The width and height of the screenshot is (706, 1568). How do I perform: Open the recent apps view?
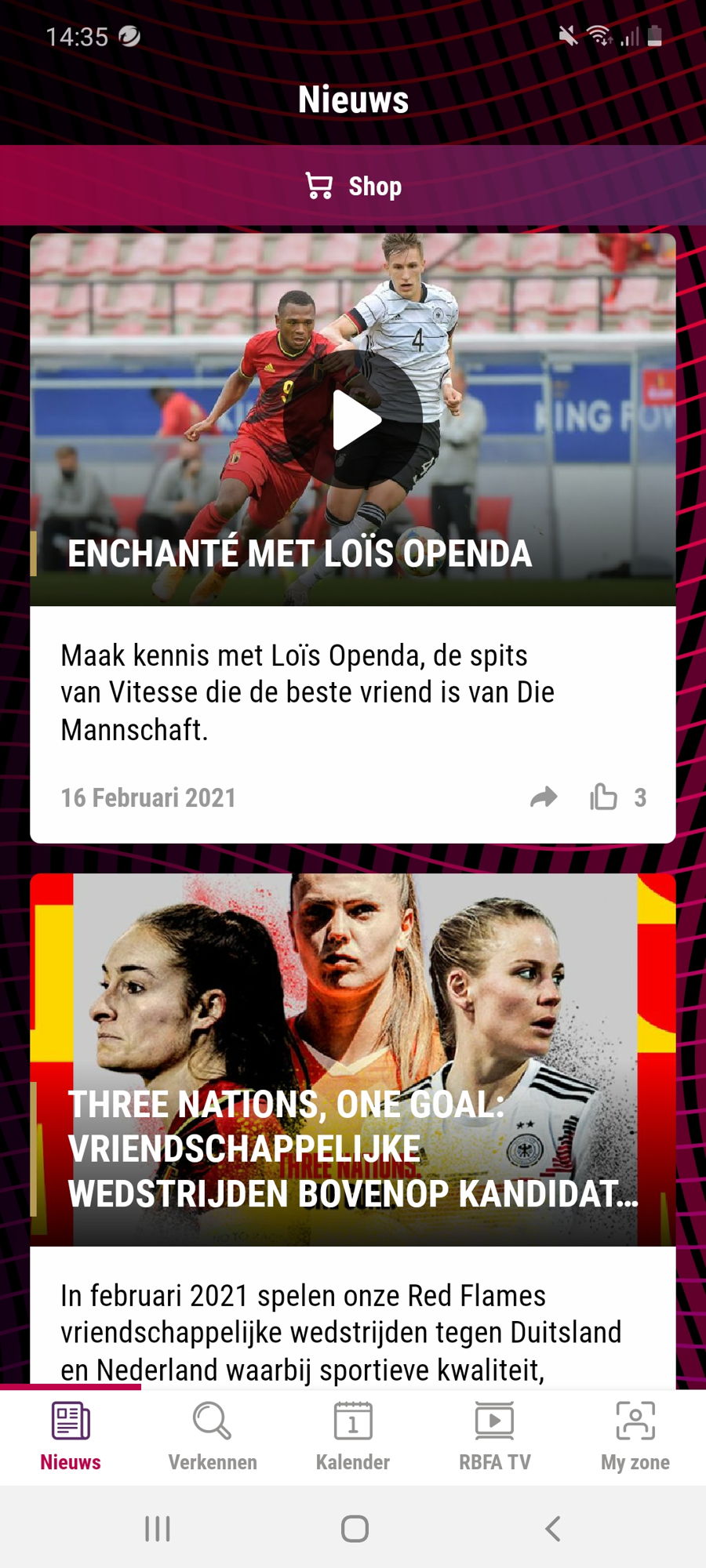tap(158, 1528)
